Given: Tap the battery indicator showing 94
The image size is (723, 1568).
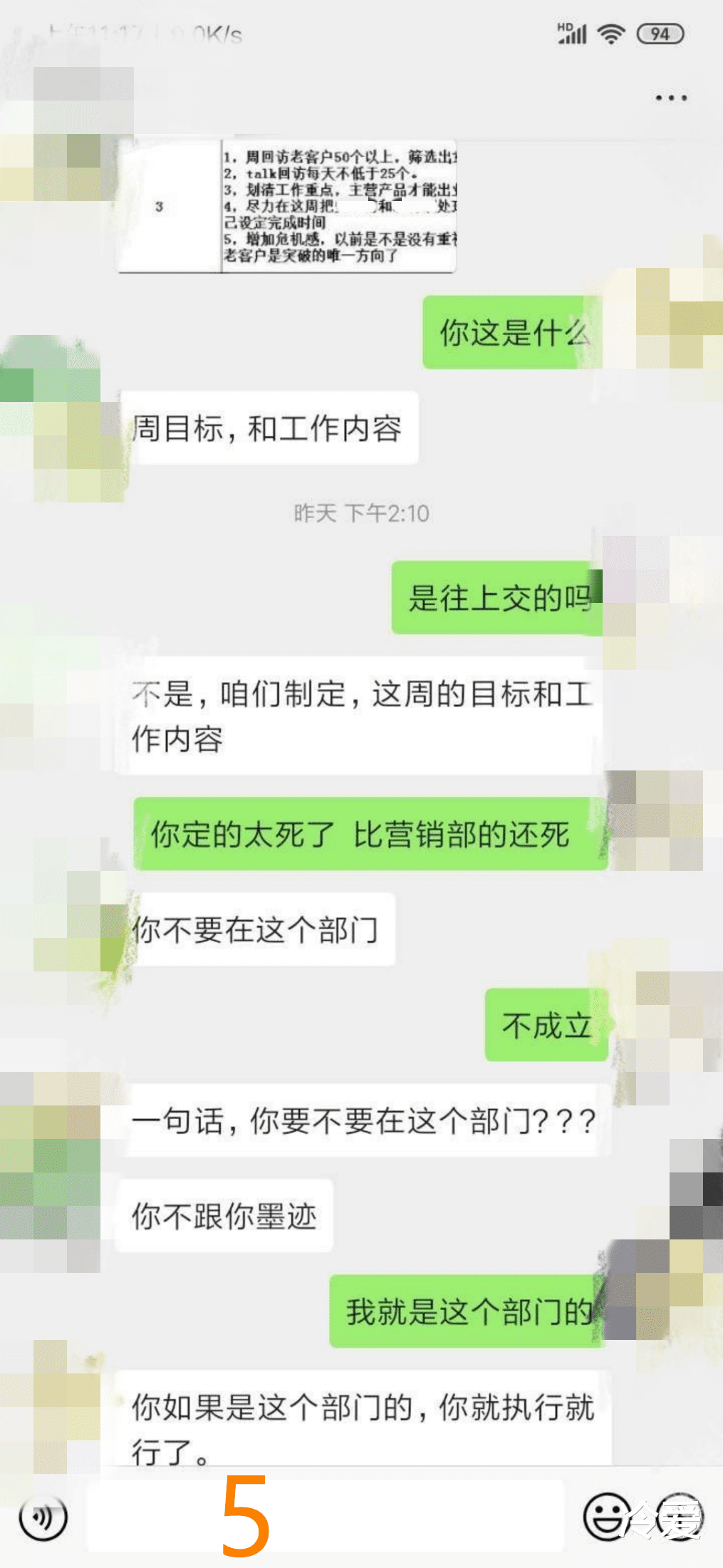Looking at the screenshot, I should [659, 33].
